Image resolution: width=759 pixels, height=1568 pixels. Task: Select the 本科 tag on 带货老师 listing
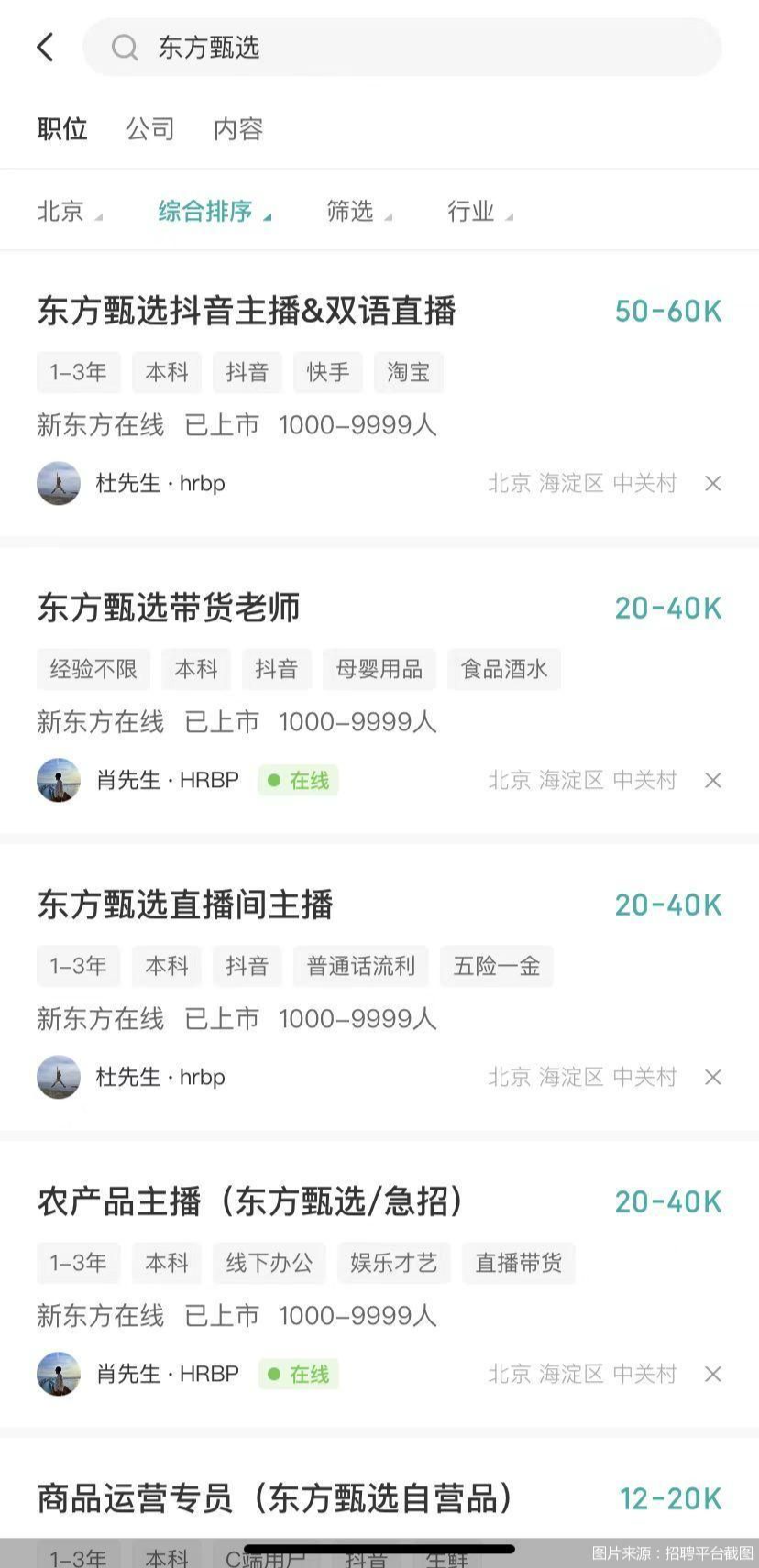pyautogui.click(x=195, y=669)
